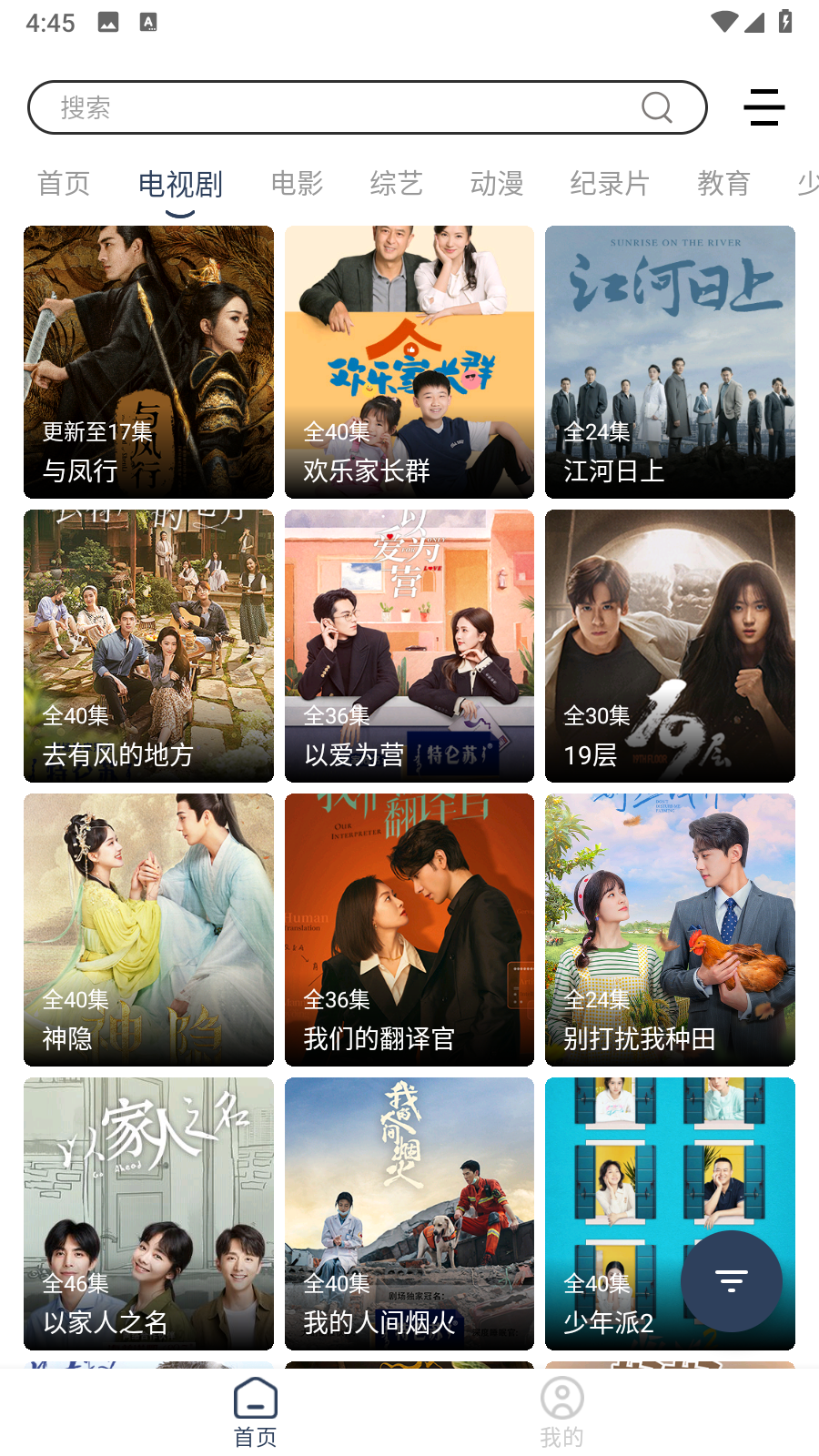Tap the 神隐 drama card

[x=148, y=930]
